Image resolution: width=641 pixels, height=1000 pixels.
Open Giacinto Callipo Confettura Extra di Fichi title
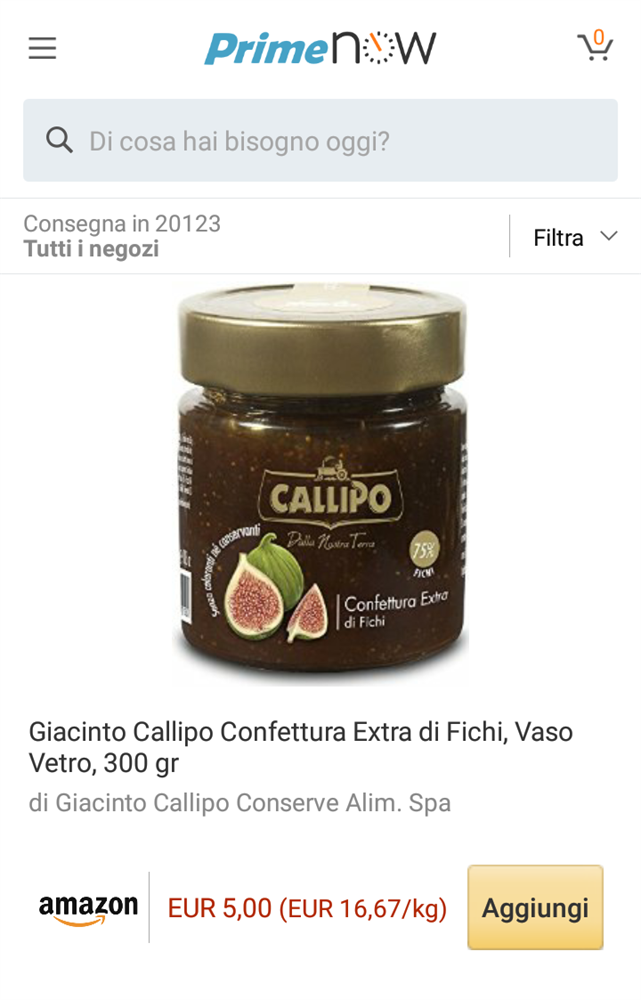click(x=301, y=747)
